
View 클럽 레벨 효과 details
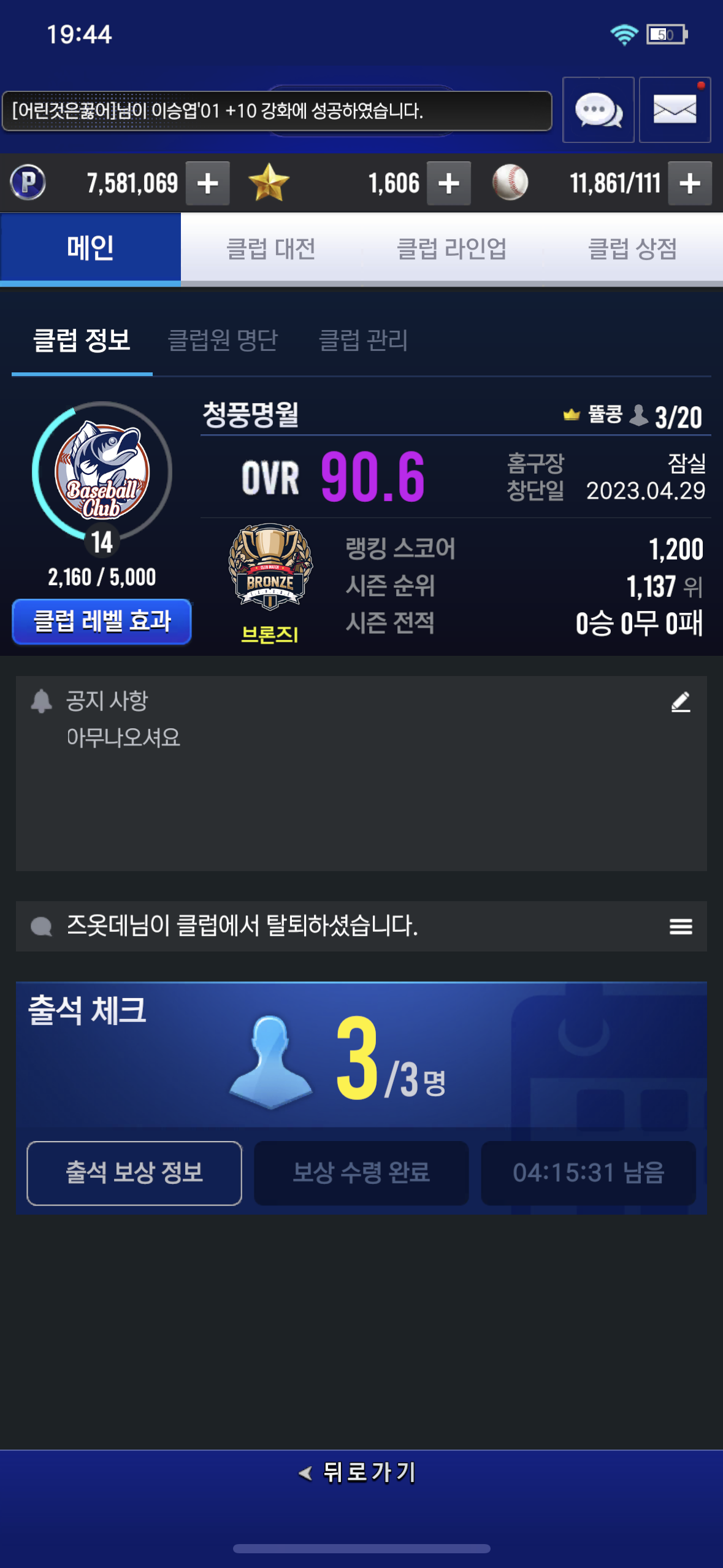[x=102, y=621]
